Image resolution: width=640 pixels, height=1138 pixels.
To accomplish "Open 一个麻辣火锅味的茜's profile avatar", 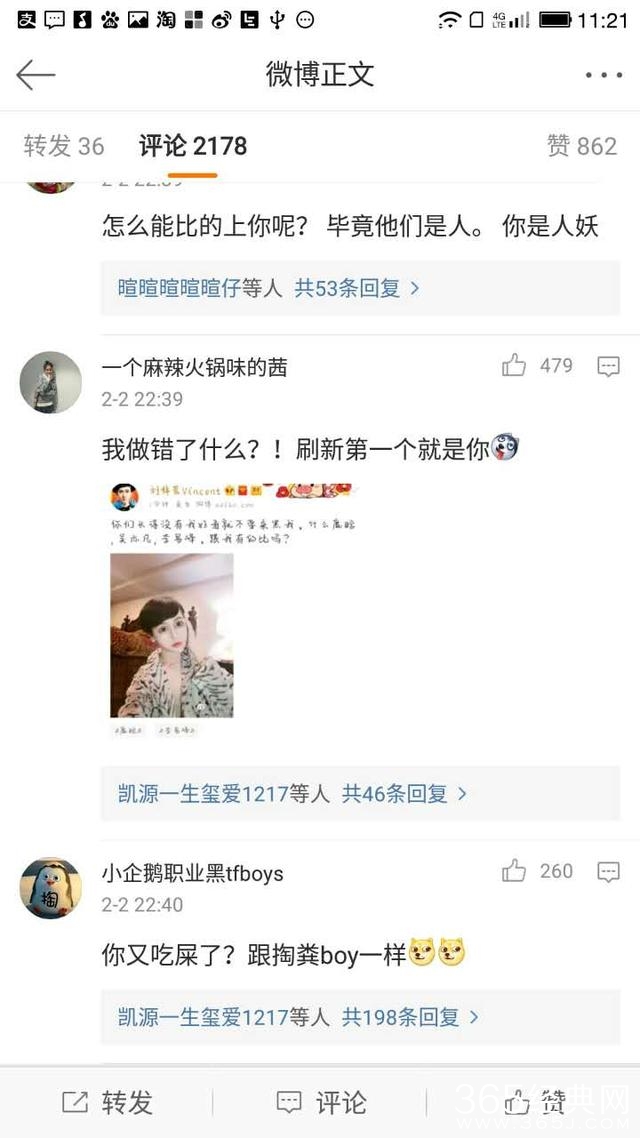I will [x=50, y=382].
